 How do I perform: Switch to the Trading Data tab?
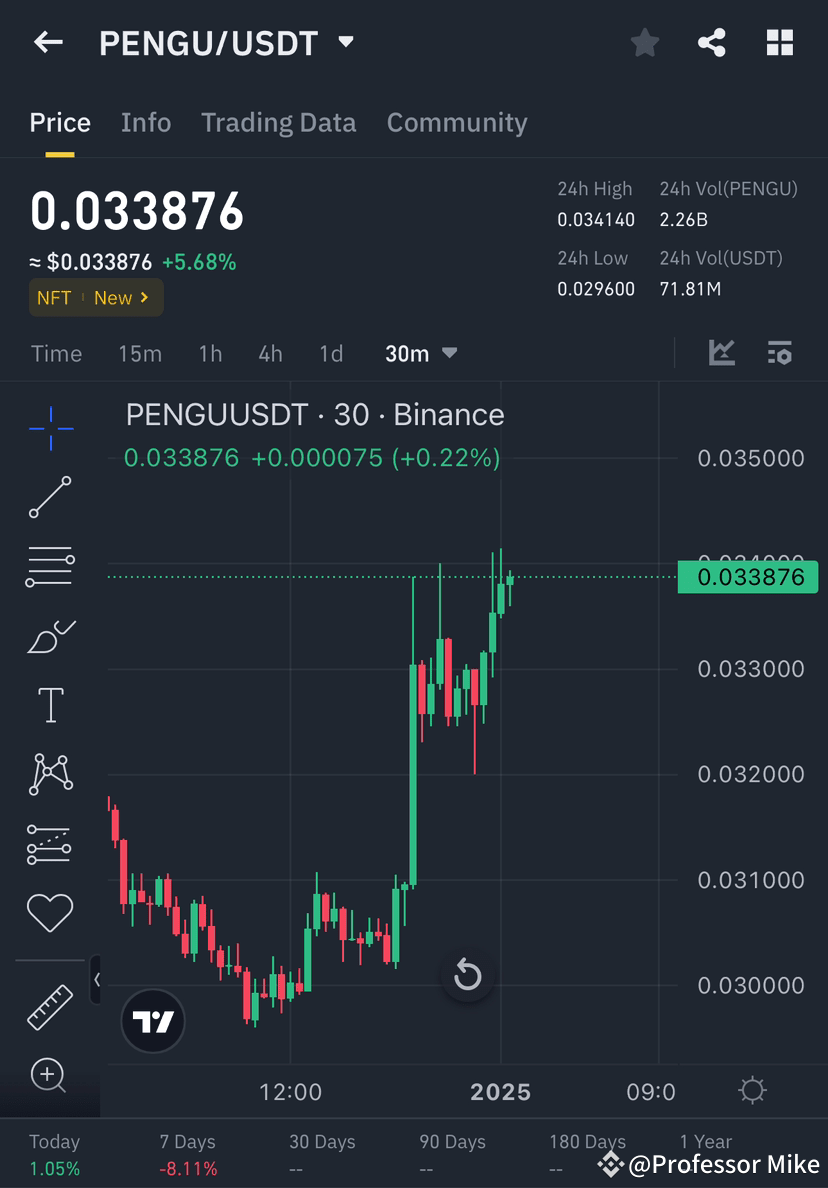279,122
